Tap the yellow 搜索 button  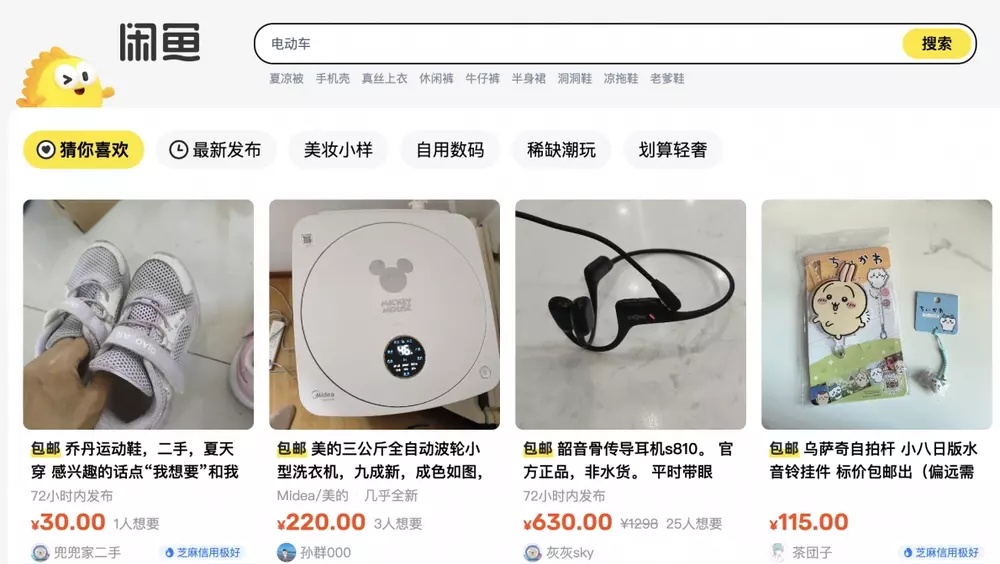936,44
